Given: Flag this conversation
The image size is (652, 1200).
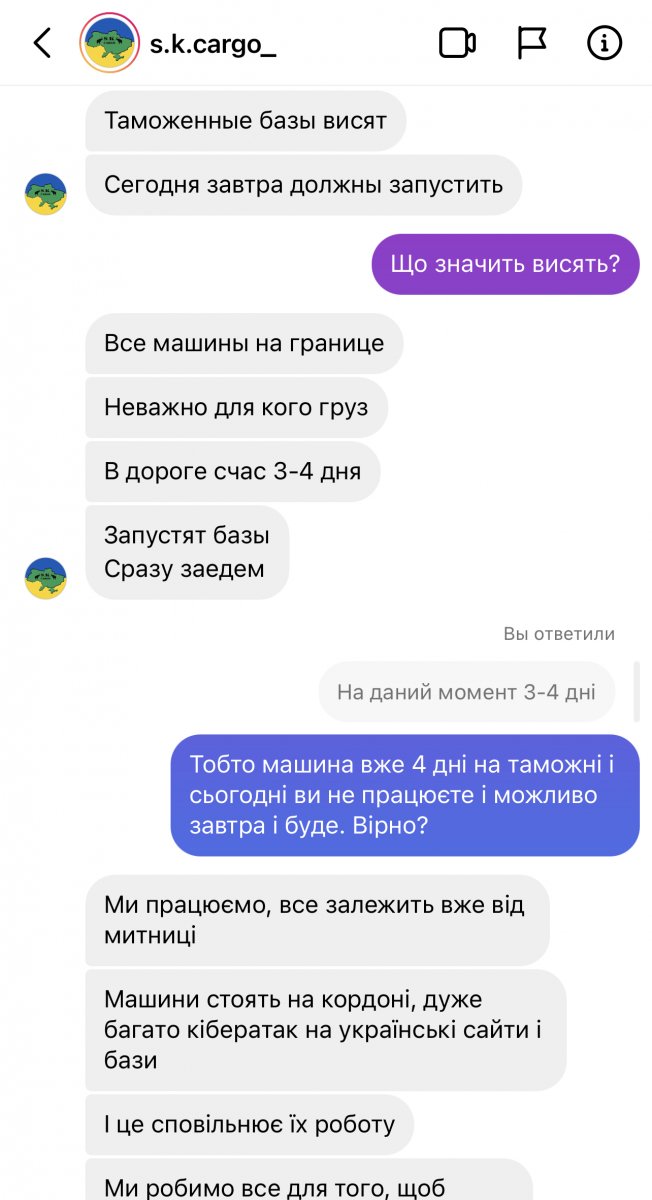Looking at the screenshot, I should (x=531, y=43).
